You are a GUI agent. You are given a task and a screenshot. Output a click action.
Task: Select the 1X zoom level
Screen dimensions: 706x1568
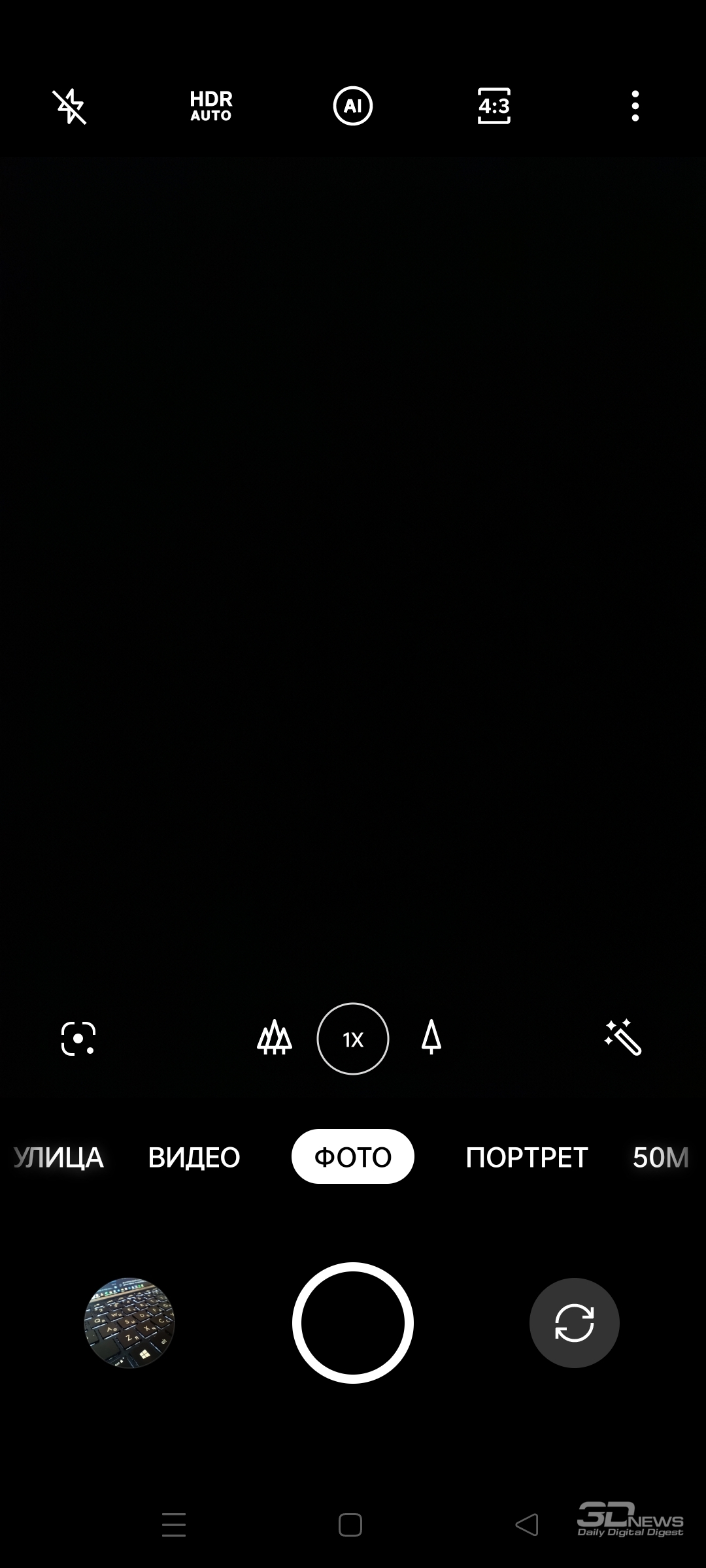[x=353, y=1039]
